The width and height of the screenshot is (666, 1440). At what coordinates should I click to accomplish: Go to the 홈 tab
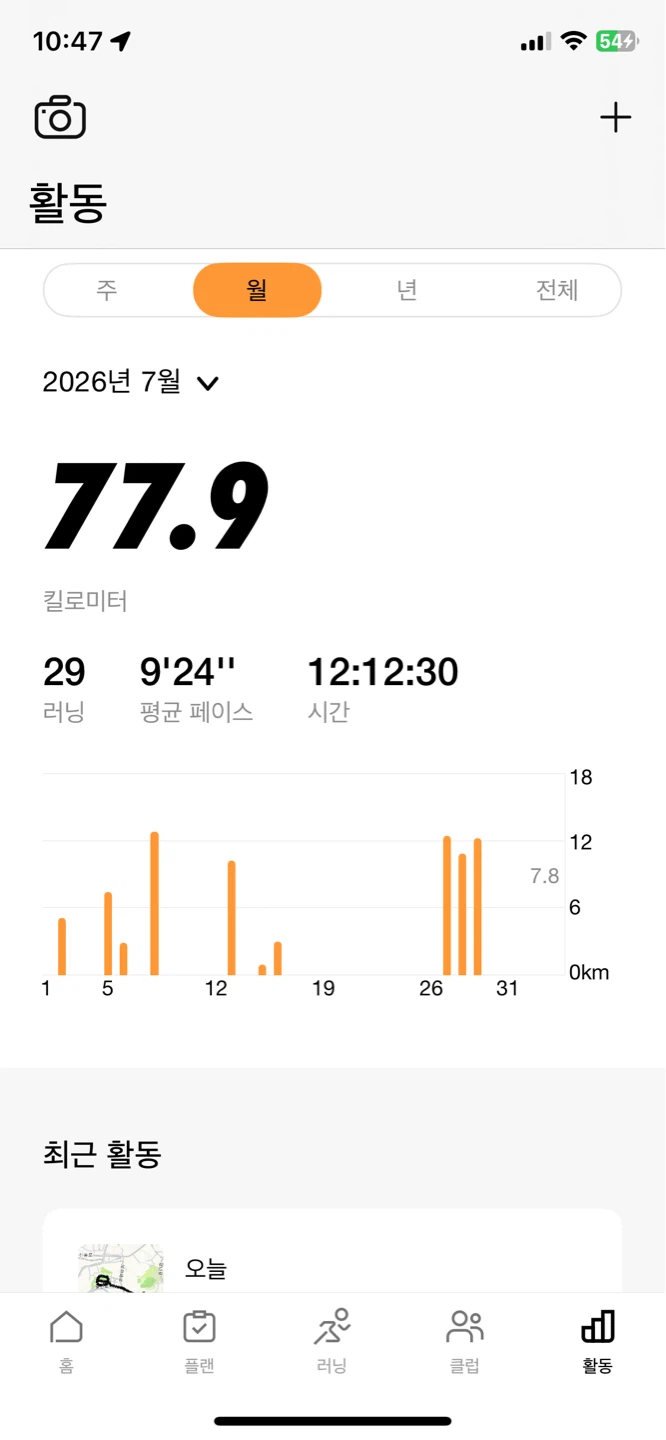pos(66,1342)
